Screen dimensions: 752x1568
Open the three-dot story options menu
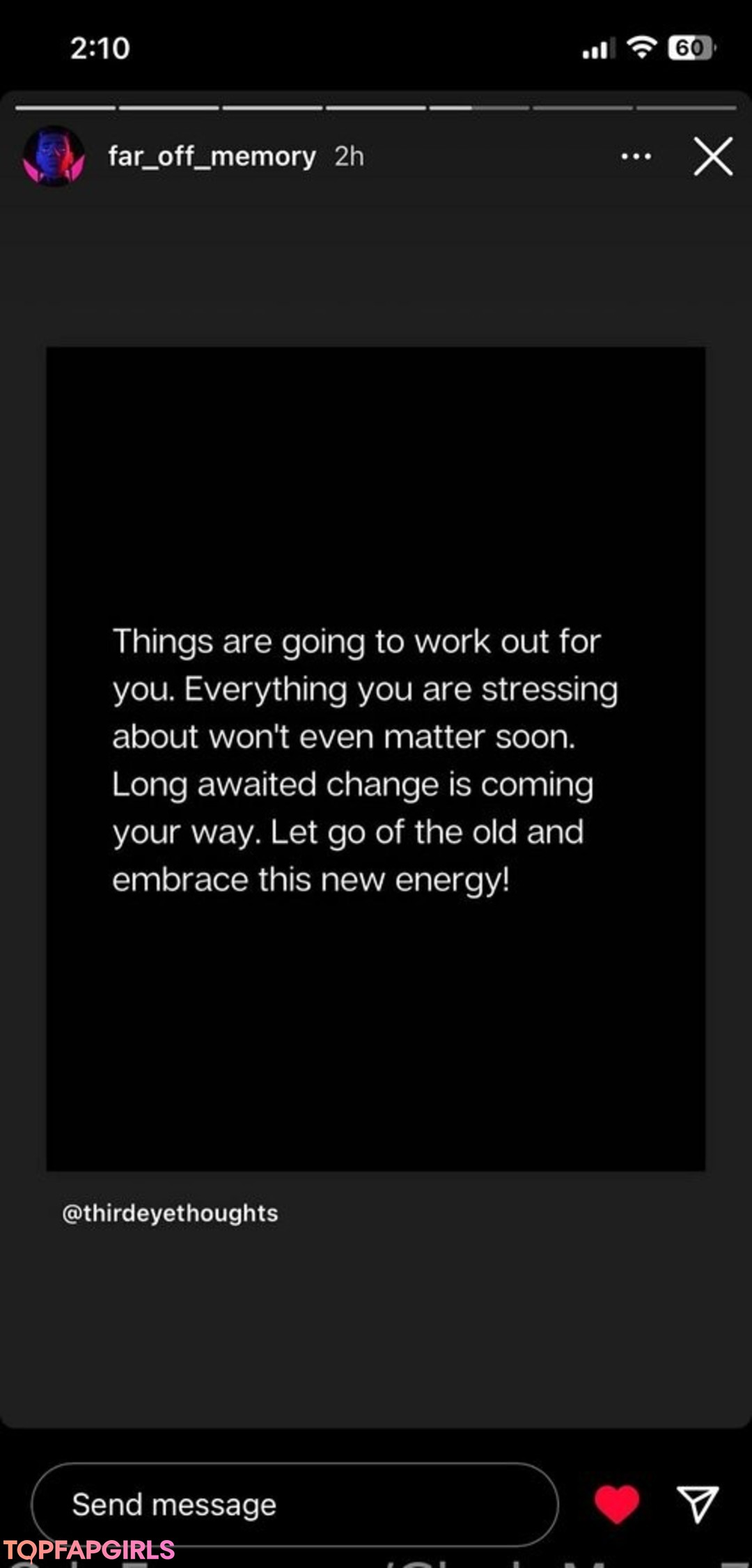point(636,156)
